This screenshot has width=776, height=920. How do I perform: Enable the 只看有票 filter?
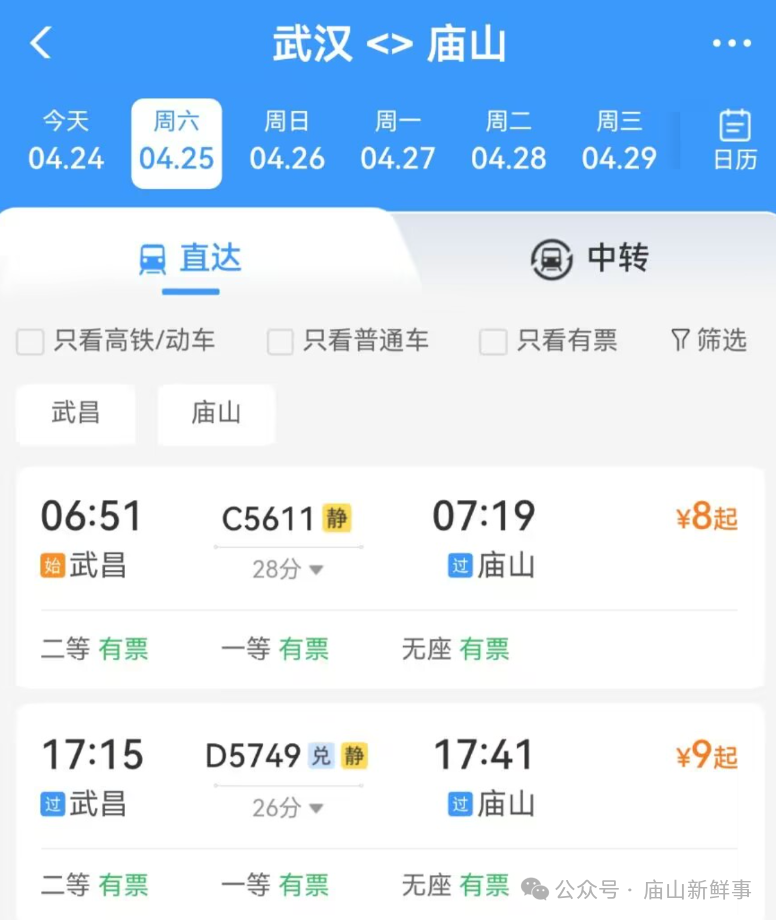(492, 342)
